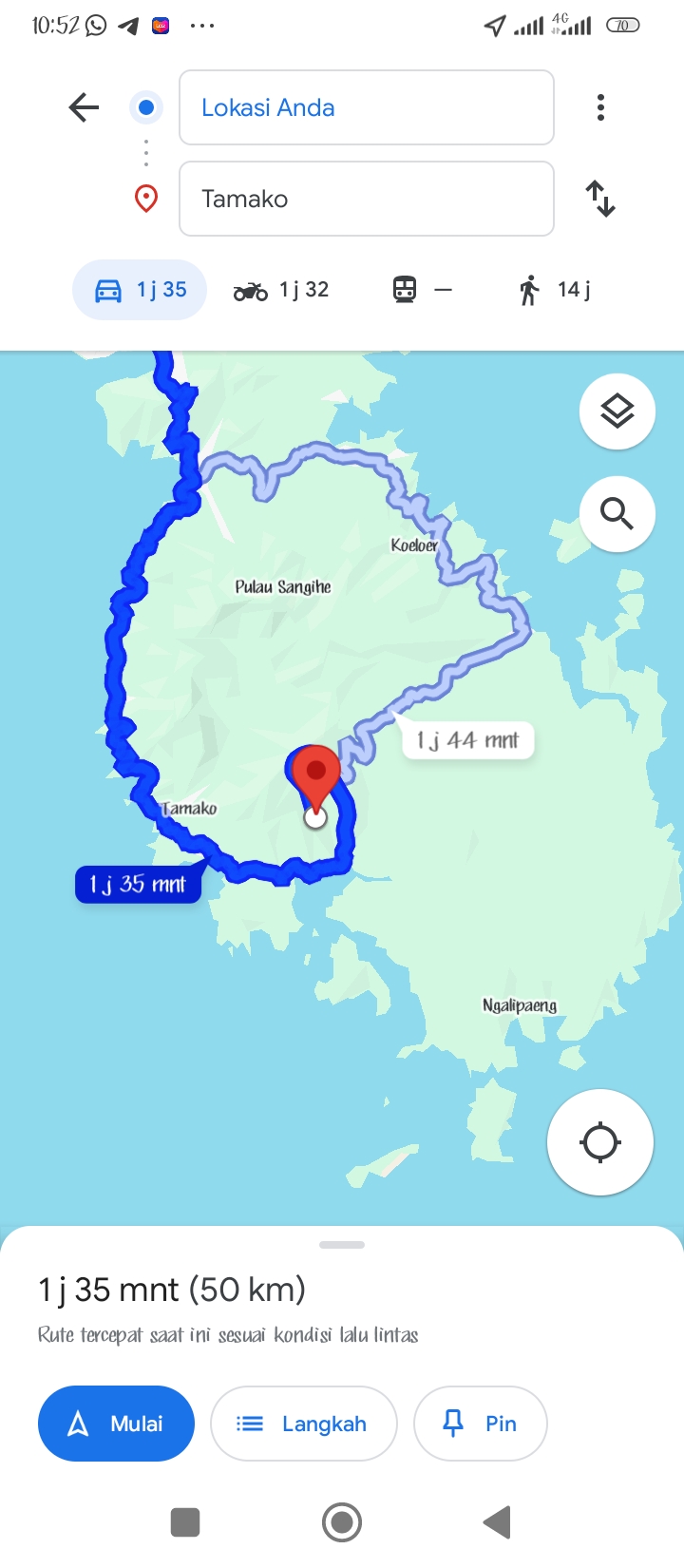Switch to the public transit mode
Viewport: 684px width, 1568px height.
pos(423,290)
